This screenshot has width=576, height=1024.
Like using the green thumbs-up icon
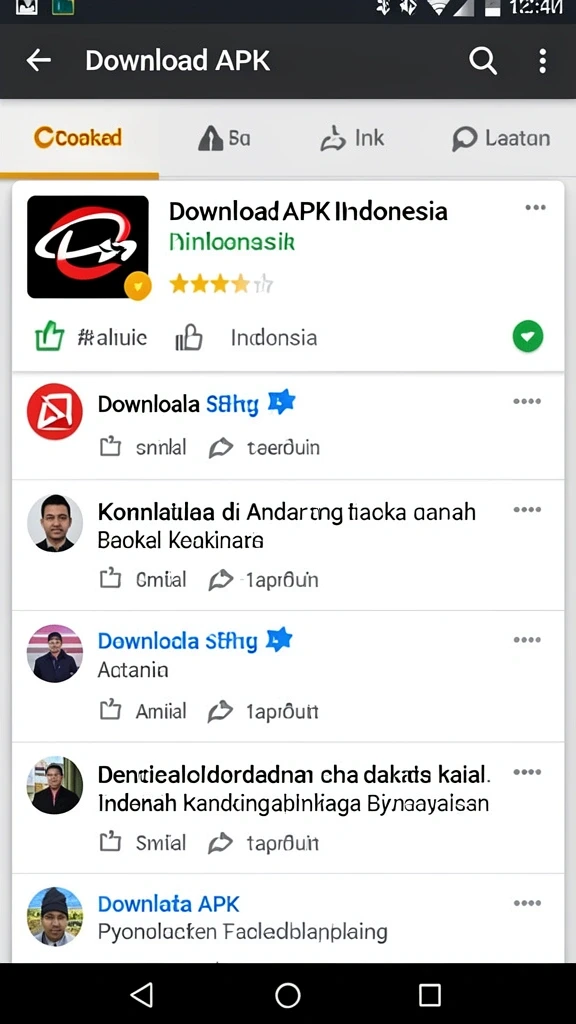point(50,337)
